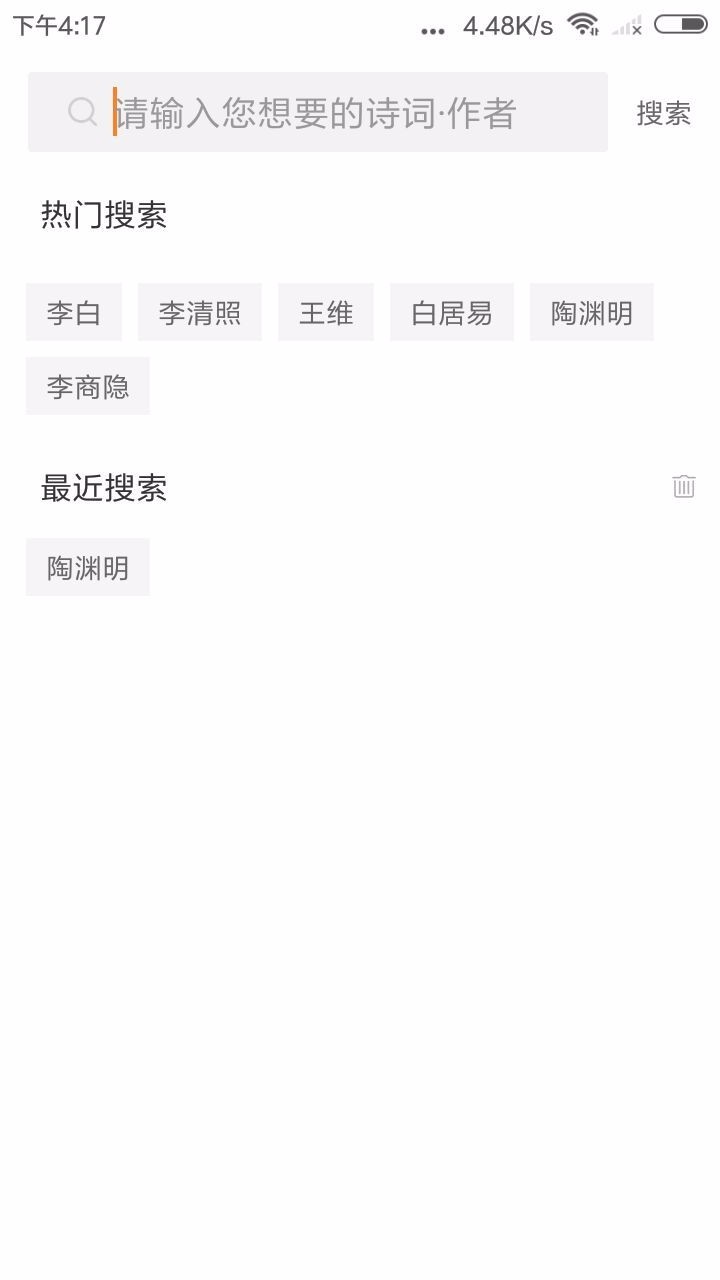Choose 陶渊明 in the hot search list
720x1280 pixels.
591,311
